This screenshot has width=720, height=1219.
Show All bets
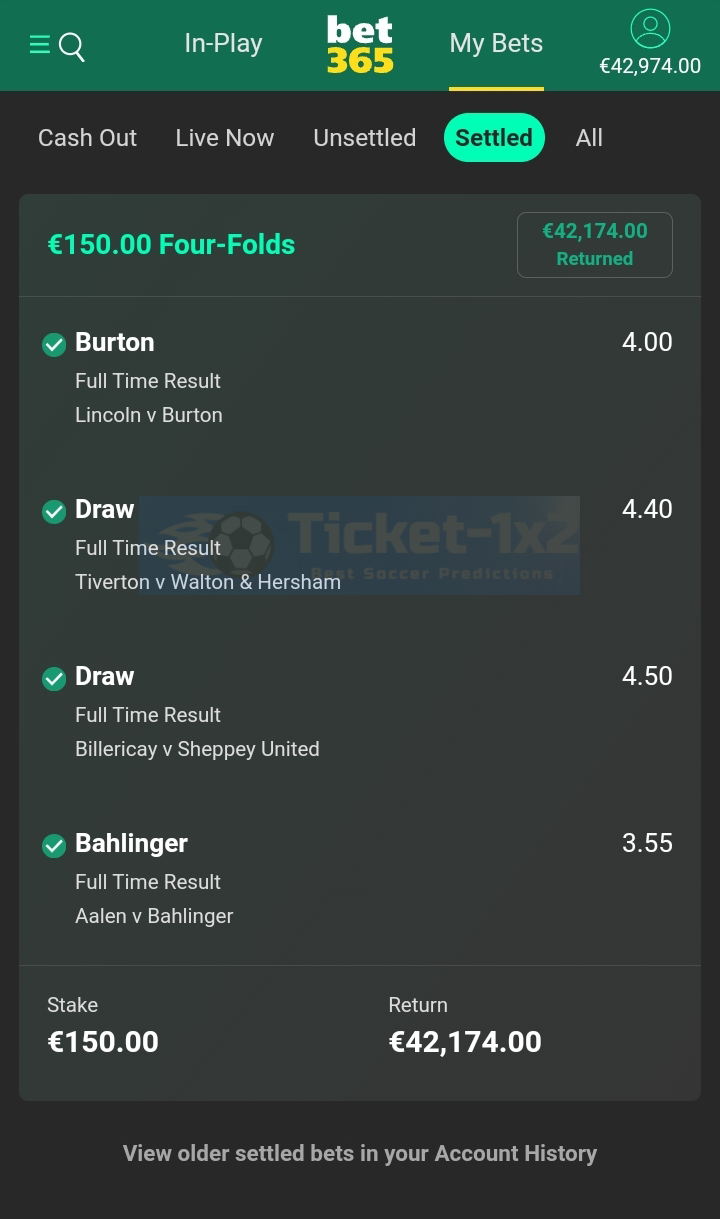pyautogui.click(x=589, y=138)
